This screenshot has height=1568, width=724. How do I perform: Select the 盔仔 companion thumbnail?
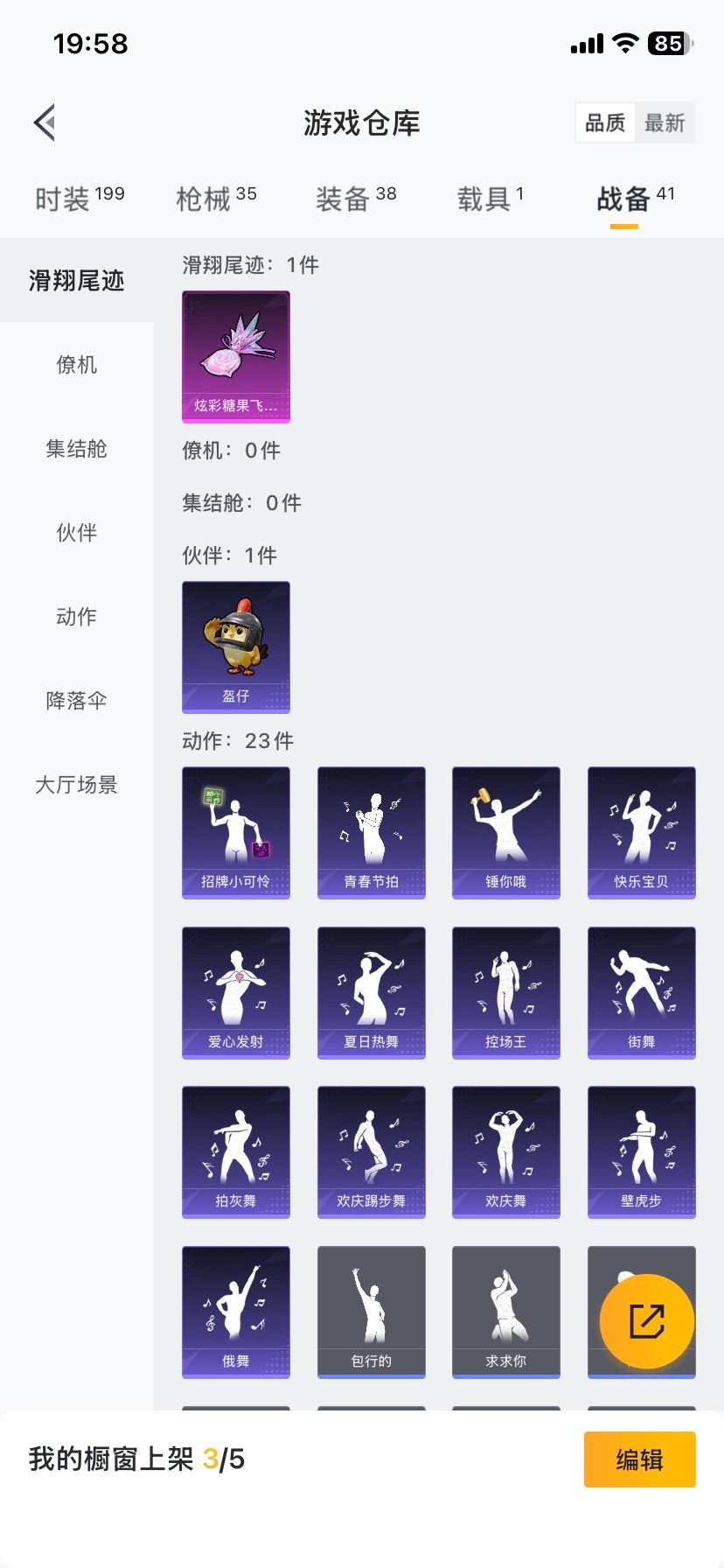[x=235, y=647]
